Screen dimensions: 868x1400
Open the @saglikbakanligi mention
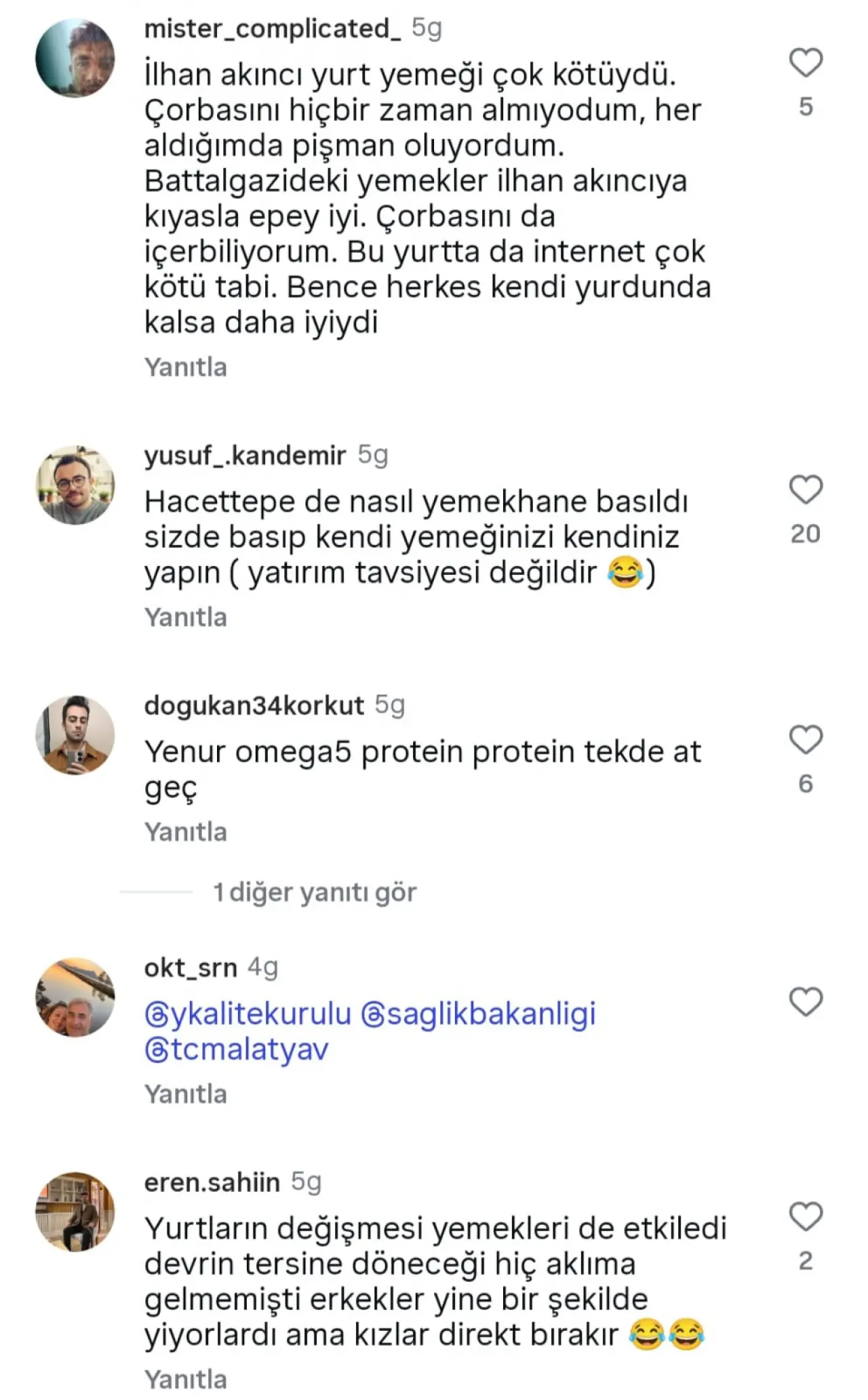click(478, 1014)
